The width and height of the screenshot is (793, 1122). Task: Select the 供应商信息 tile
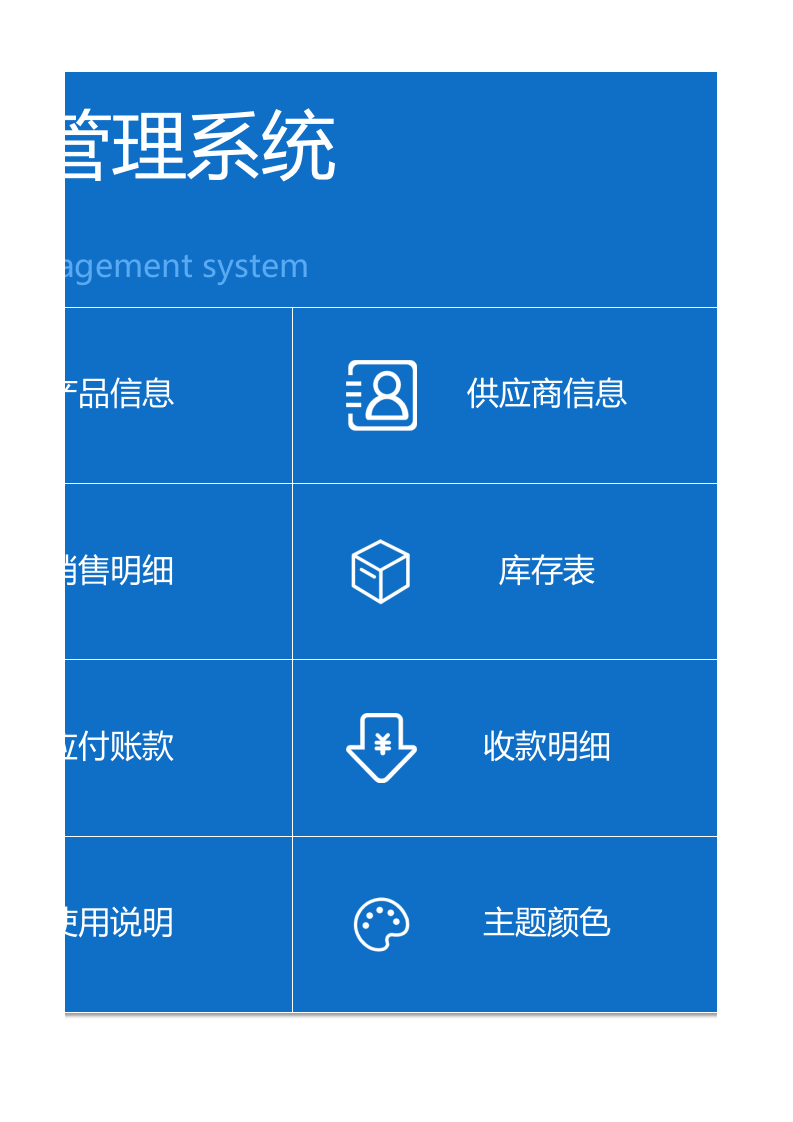click(x=504, y=393)
